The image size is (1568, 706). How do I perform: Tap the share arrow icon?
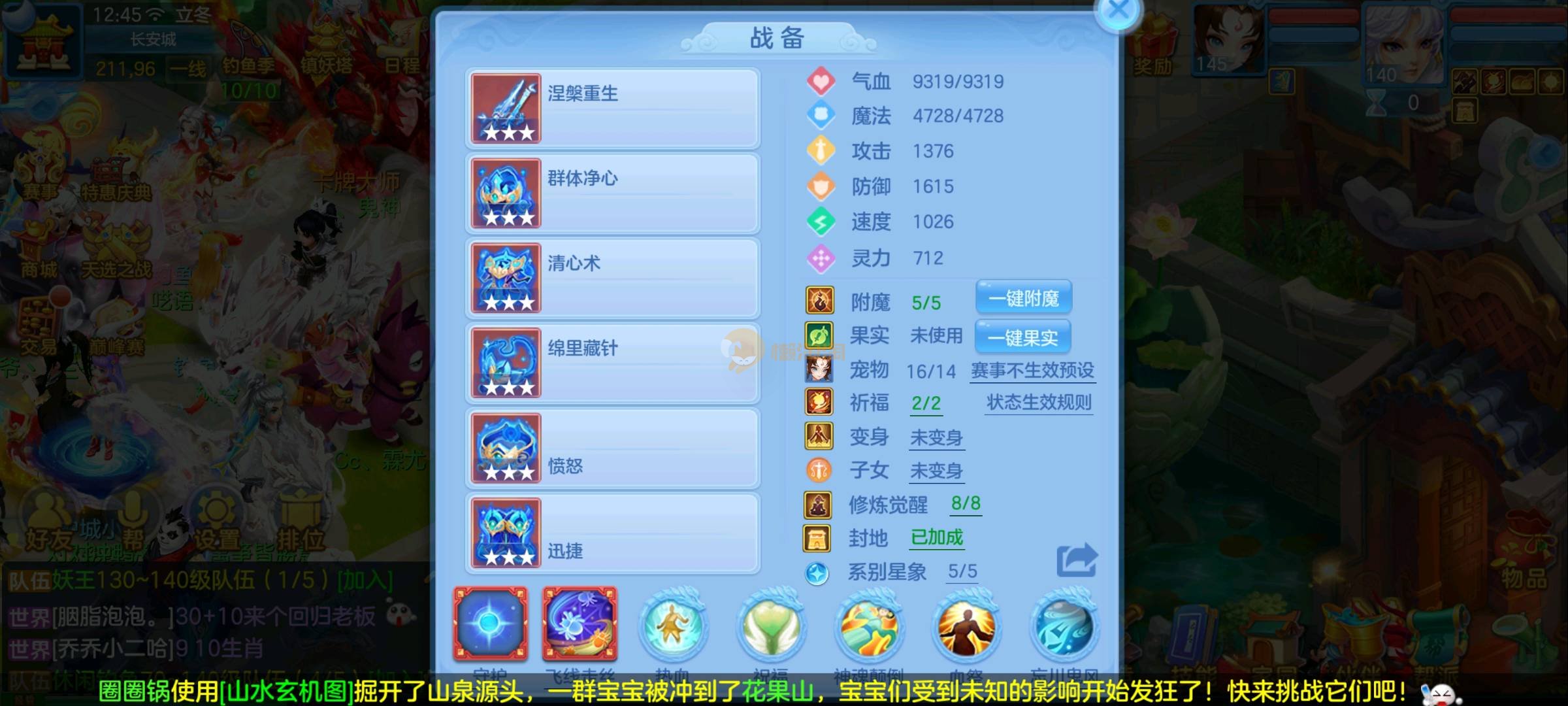click(1077, 560)
